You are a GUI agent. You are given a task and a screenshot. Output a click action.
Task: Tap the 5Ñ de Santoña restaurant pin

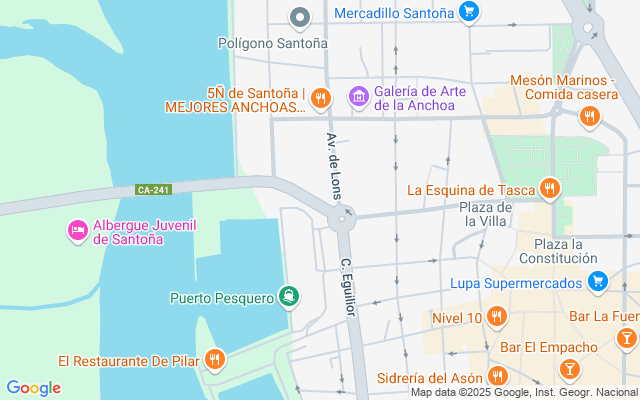pos(321,99)
